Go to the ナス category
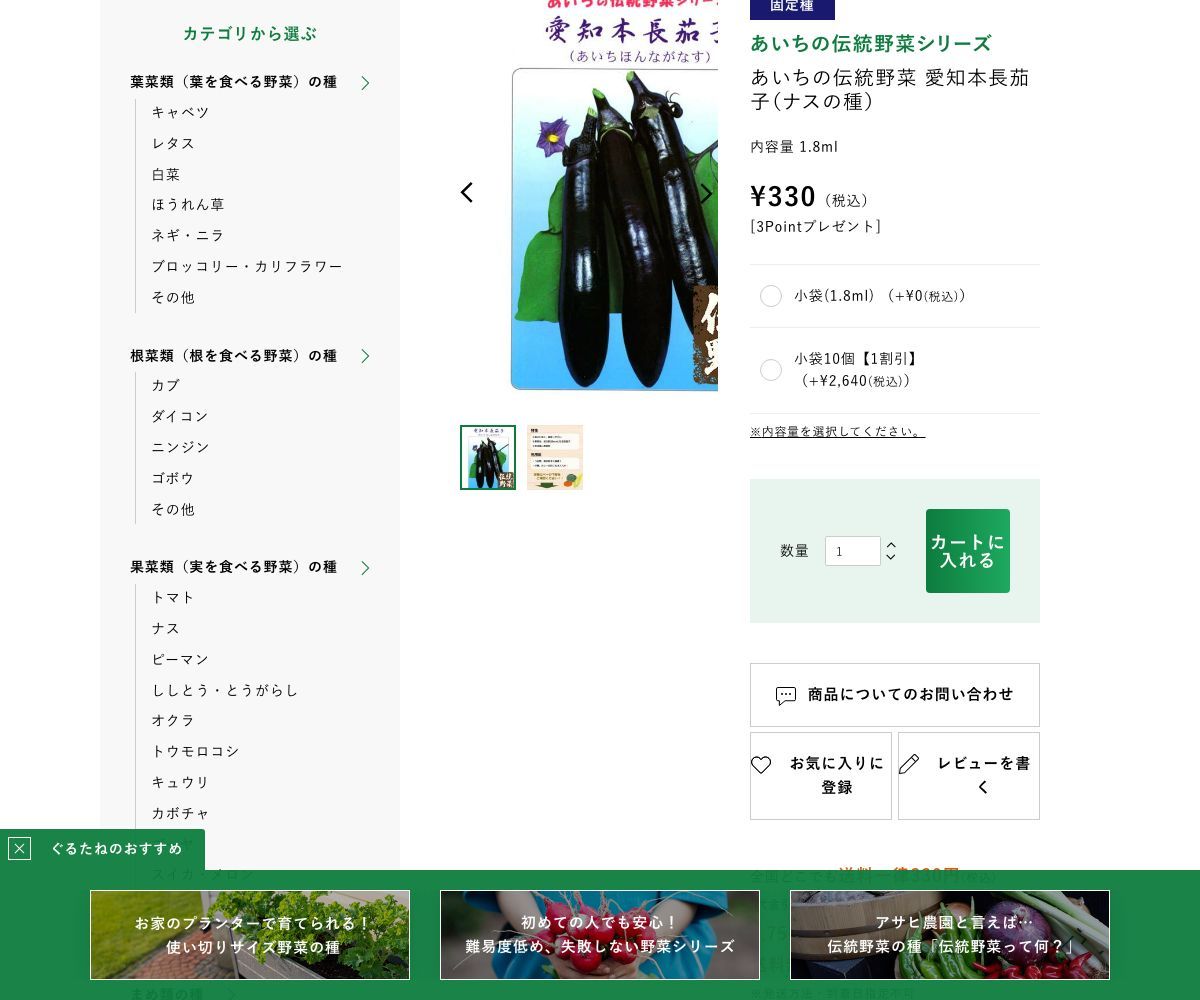The image size is (1200, 1000). [166, 628]
